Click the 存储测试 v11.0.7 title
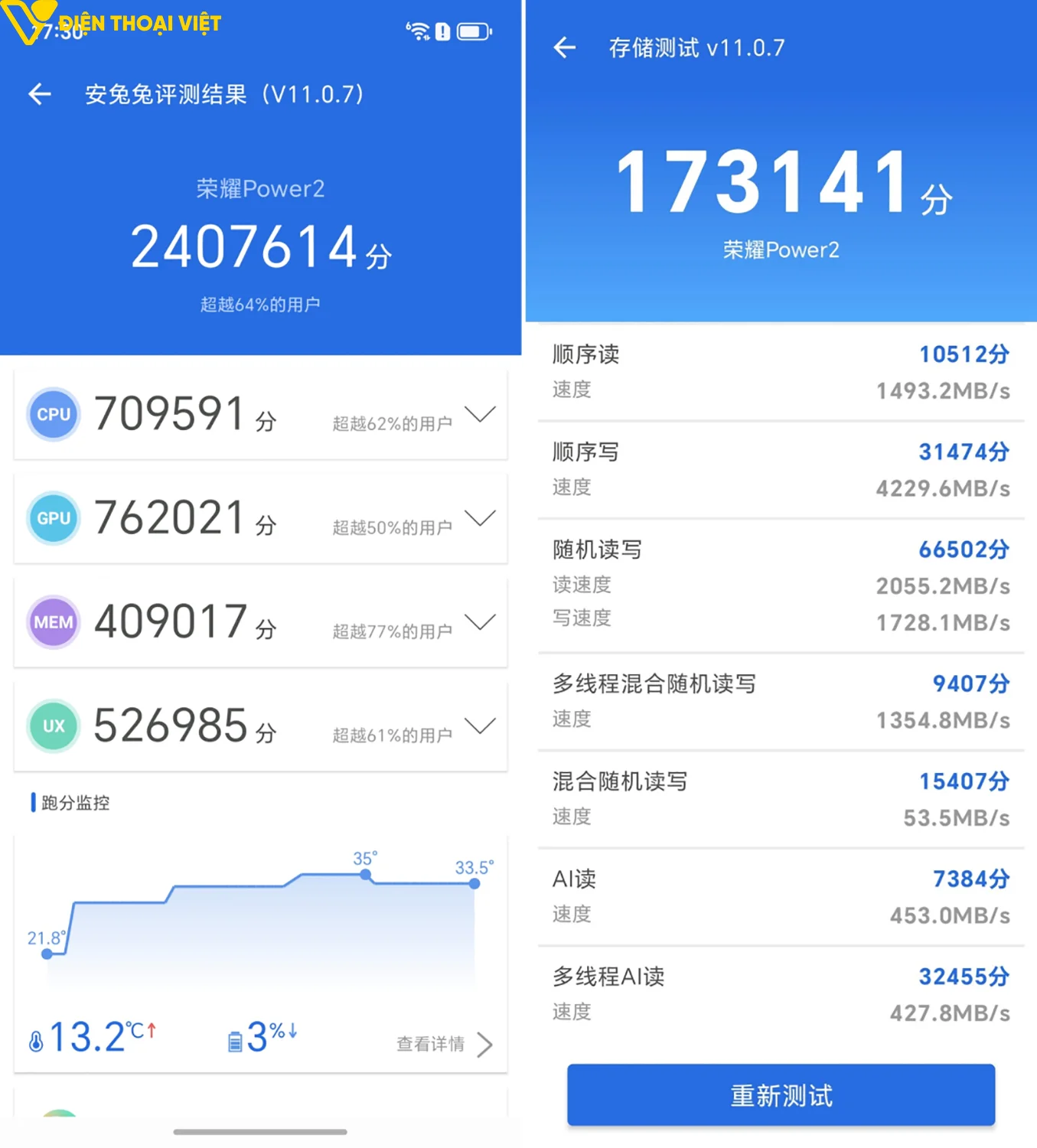 coord(698,47)
